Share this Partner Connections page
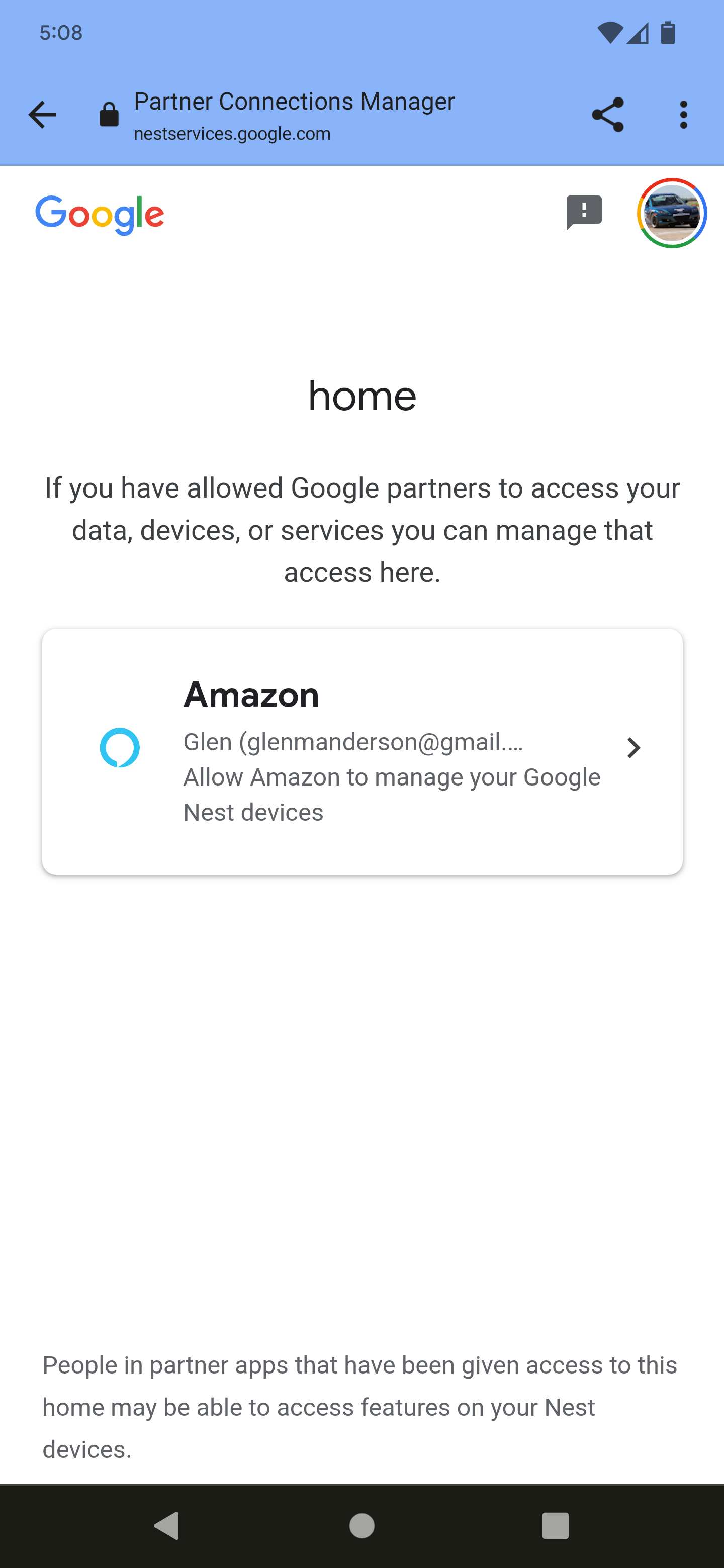This screenshot has width=724, height=1568. tap(607, 115)
